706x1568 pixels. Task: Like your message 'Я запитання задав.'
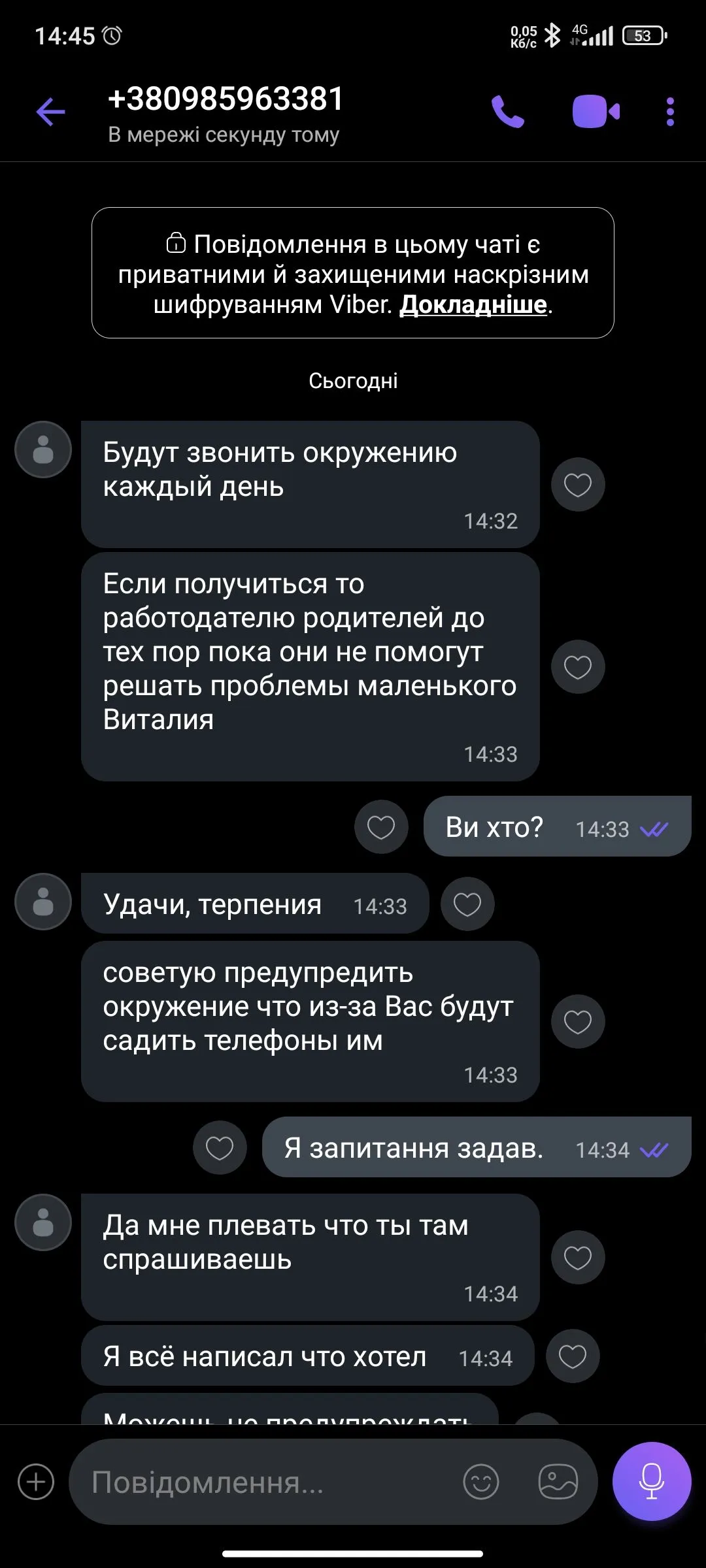pos(220,1148)
